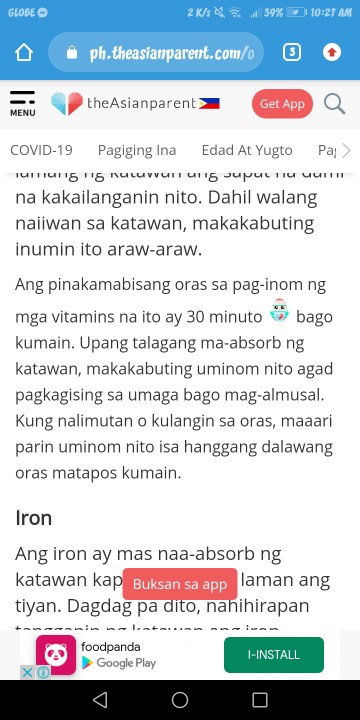Tap the Get App button
360x720 pixels.
point(282,104)
